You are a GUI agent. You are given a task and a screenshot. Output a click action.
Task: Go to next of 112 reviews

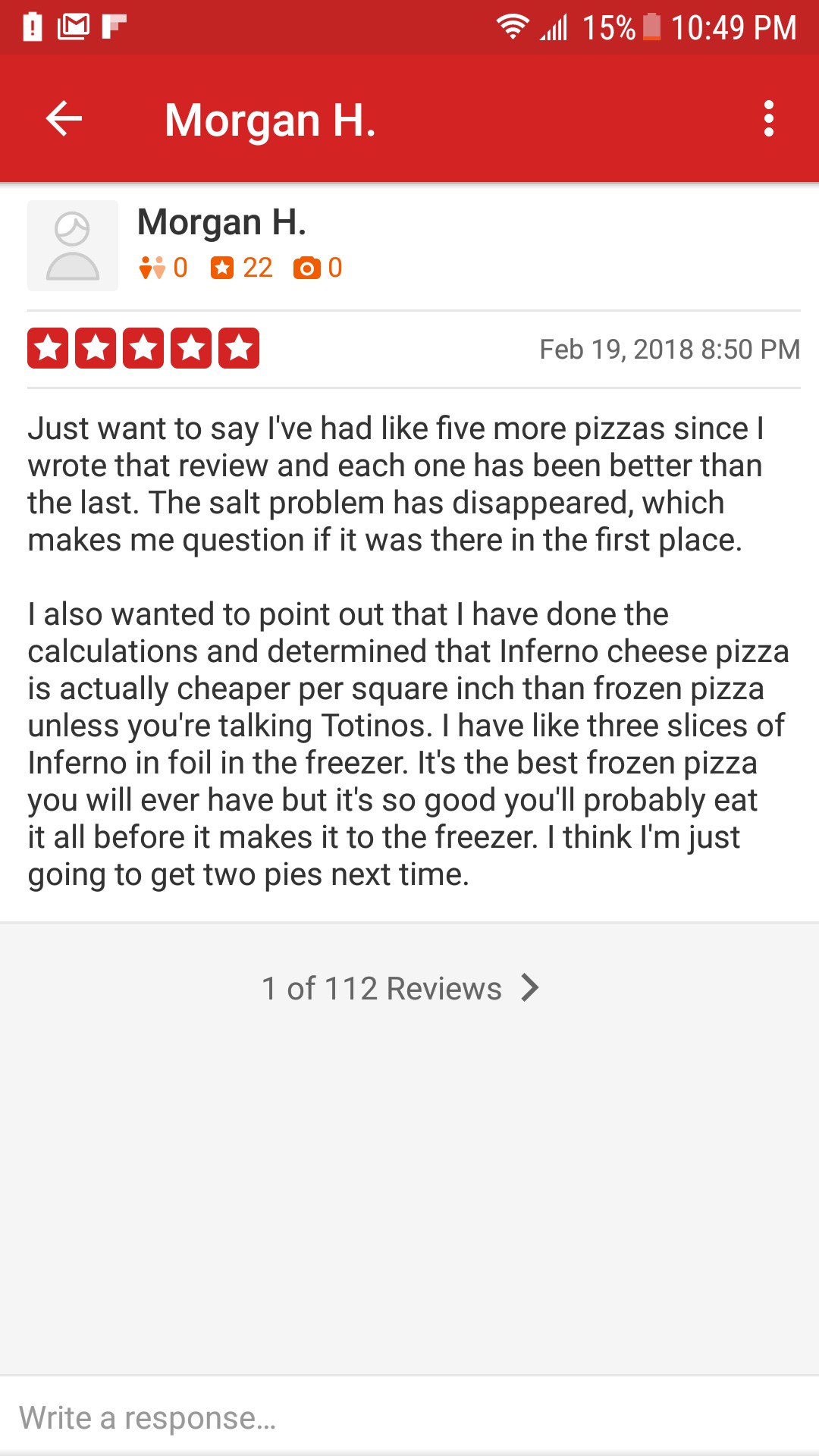pos(529,988)
